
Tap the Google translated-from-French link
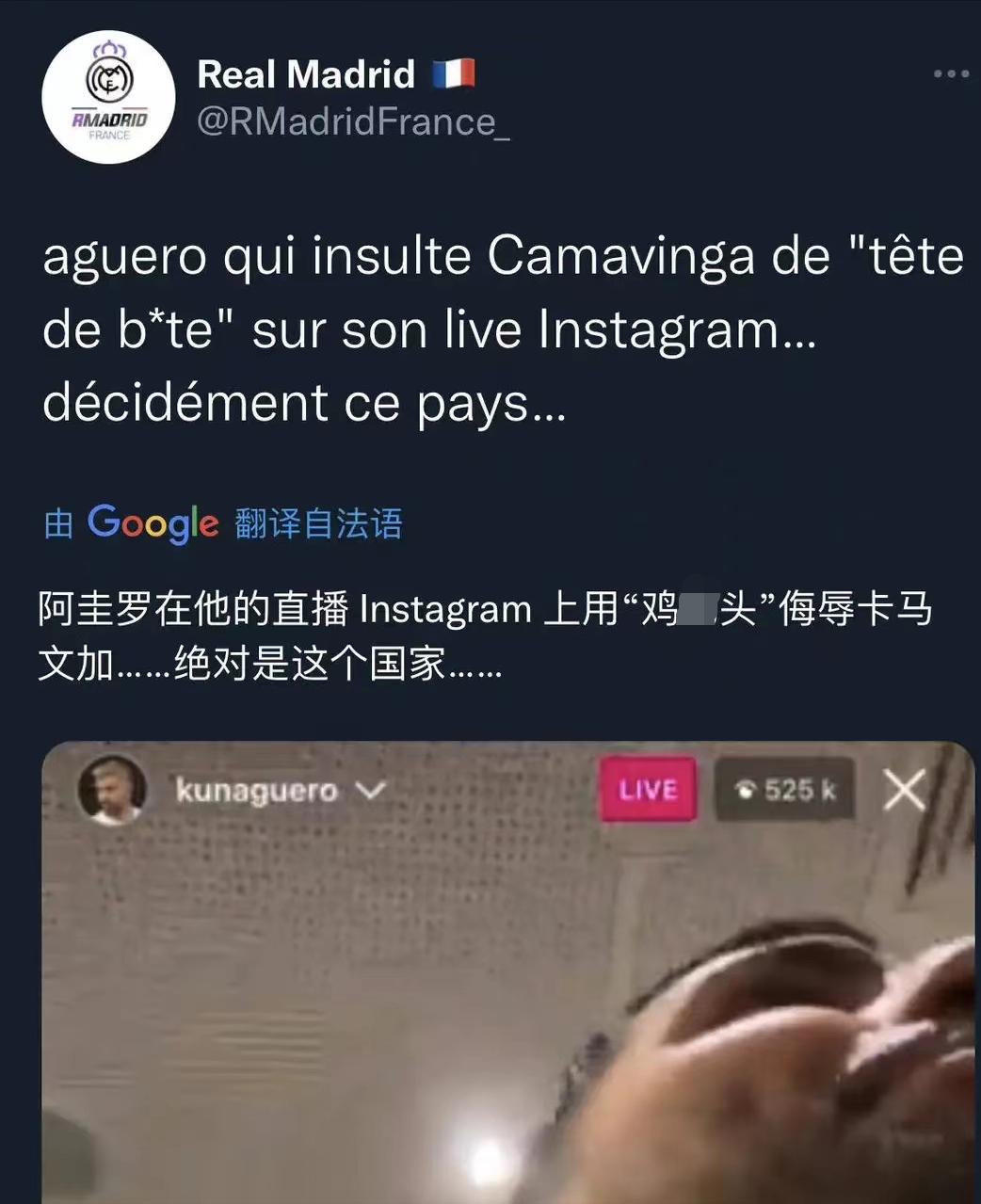(223, 522)
